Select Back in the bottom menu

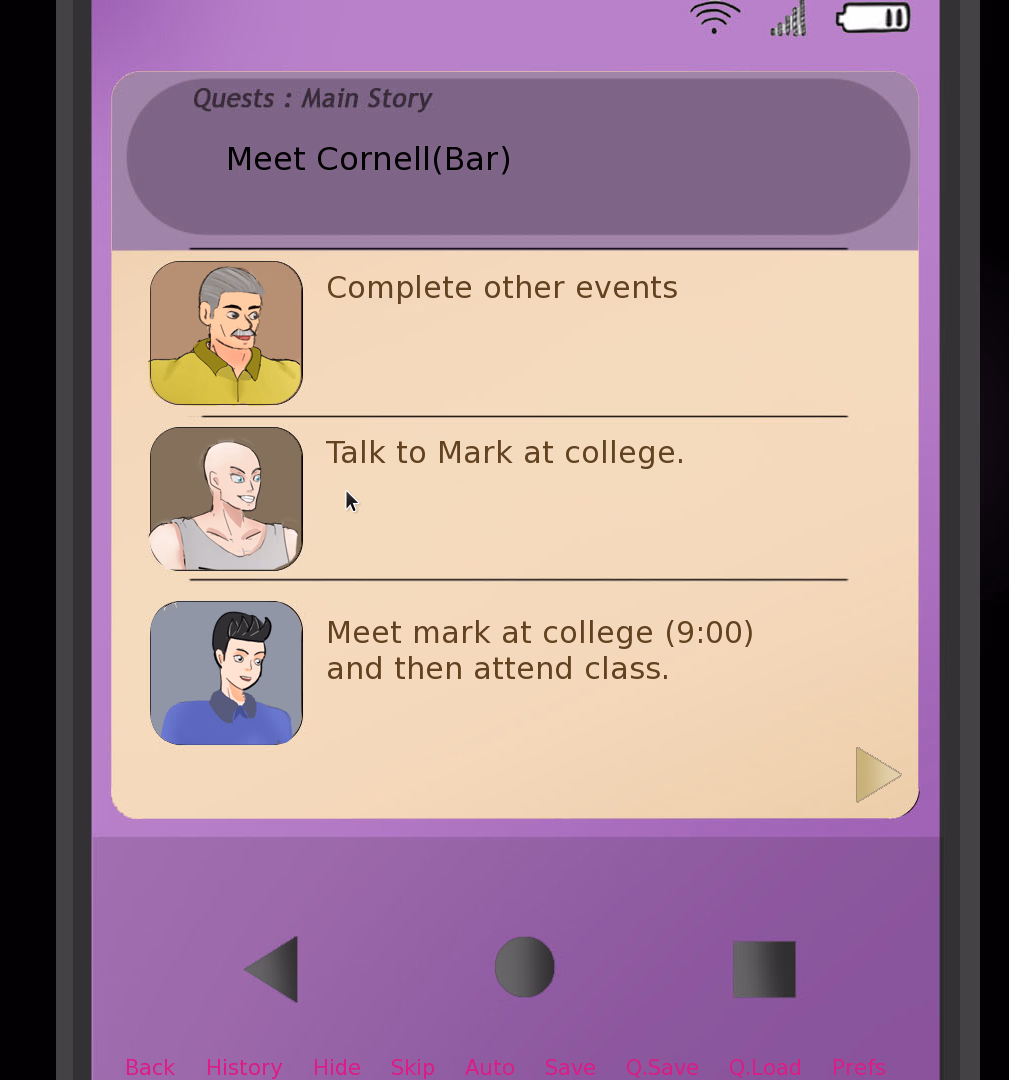pos(150,1067)
